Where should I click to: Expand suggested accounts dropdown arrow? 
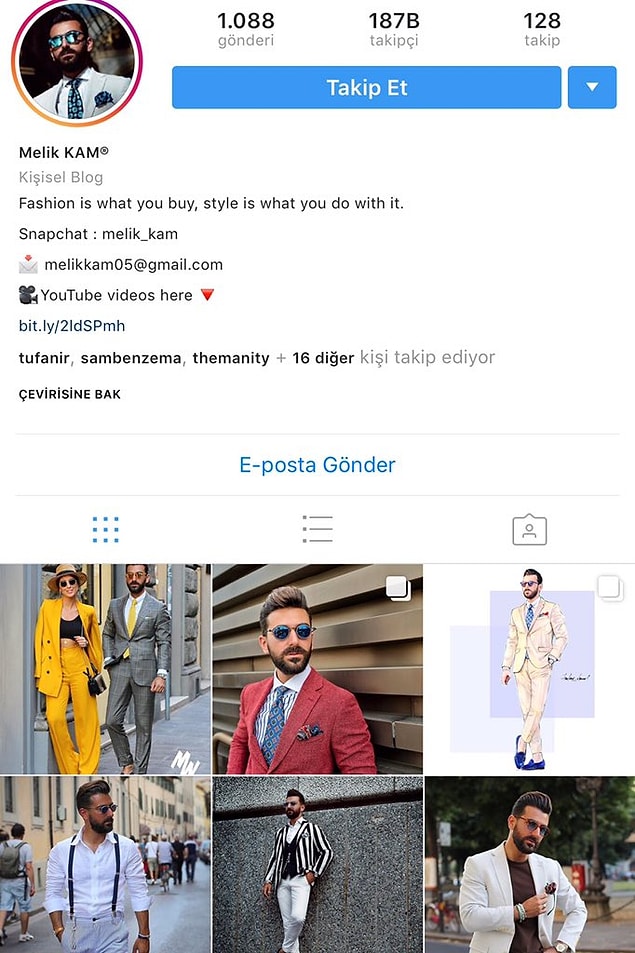click(x=592, y=88)
